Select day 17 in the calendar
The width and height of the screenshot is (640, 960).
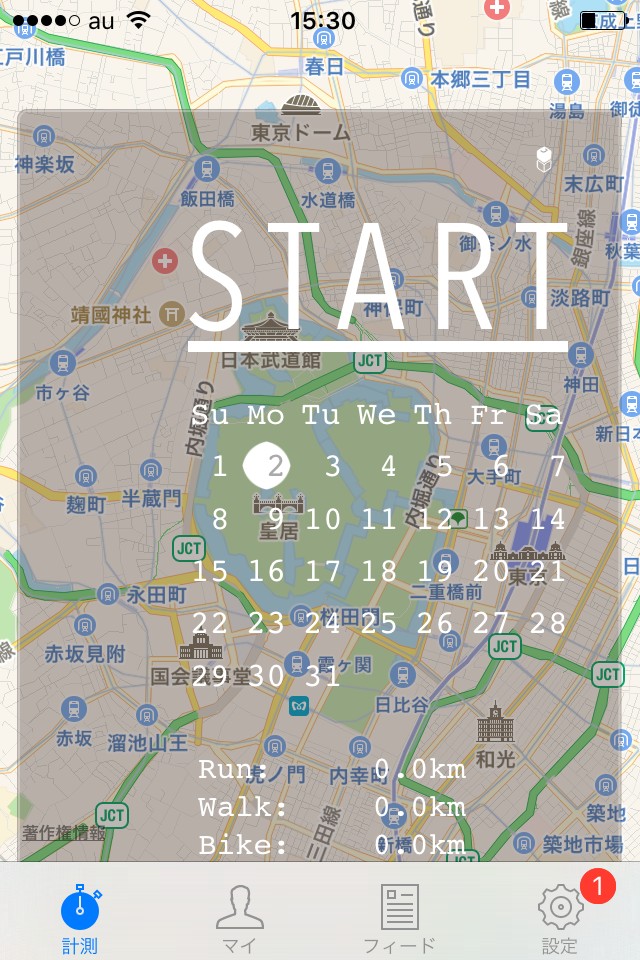pyautogui.click(x=323, y=572)
